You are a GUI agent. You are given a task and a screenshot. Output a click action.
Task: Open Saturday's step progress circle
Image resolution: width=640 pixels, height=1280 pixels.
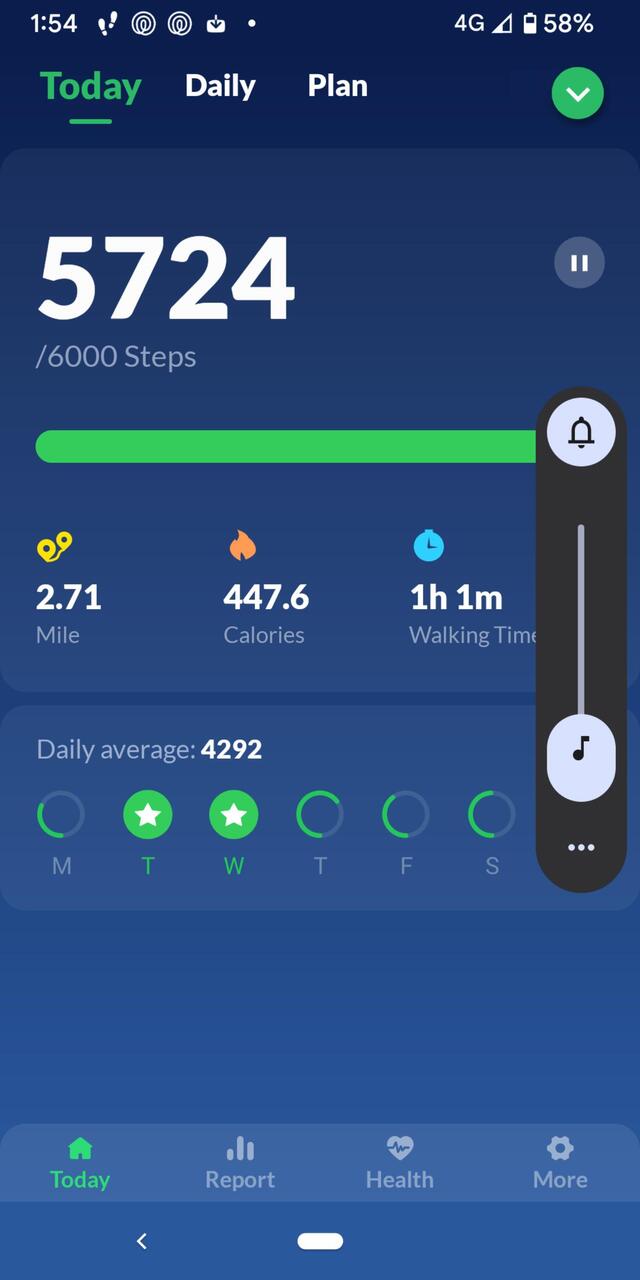[492, 816]
